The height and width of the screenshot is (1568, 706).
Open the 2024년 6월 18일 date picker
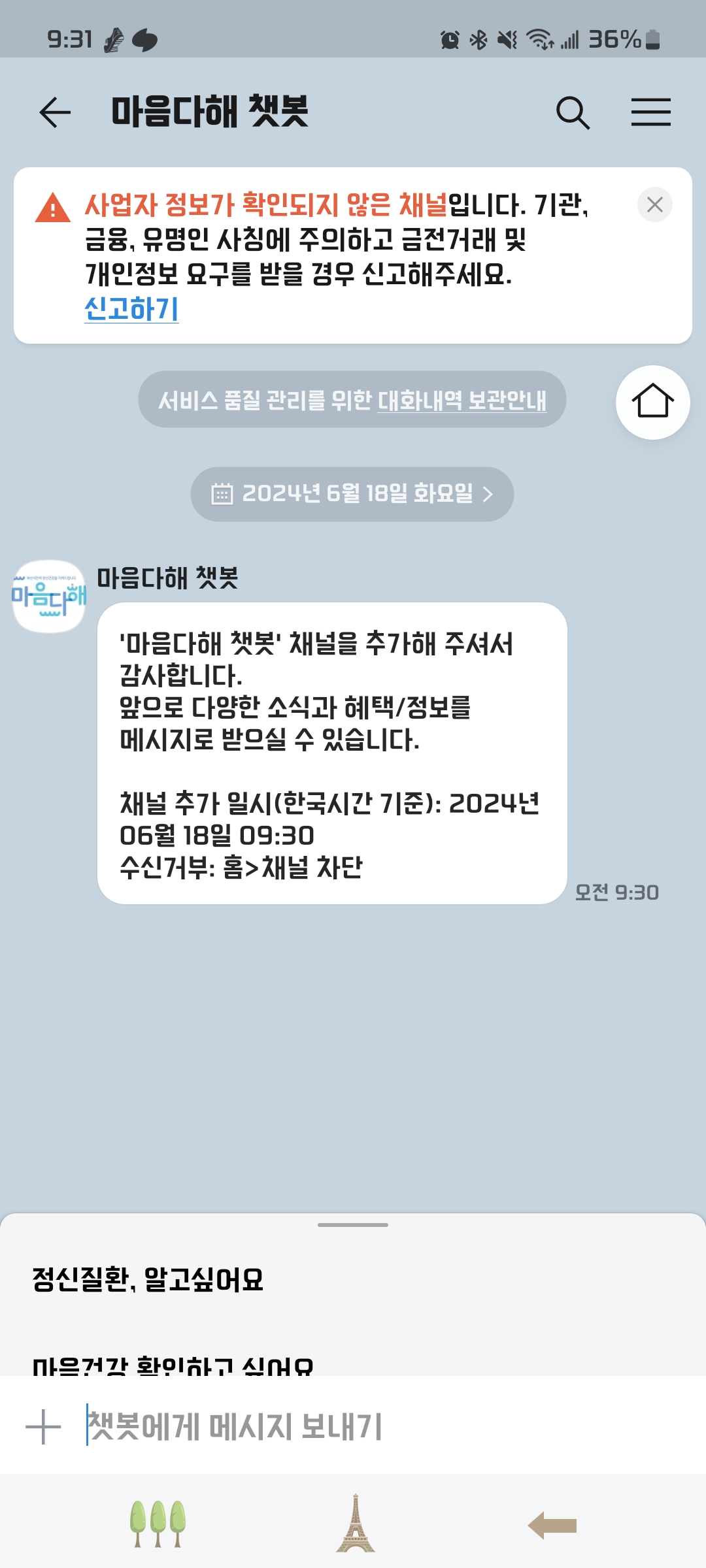pos(352,494)
